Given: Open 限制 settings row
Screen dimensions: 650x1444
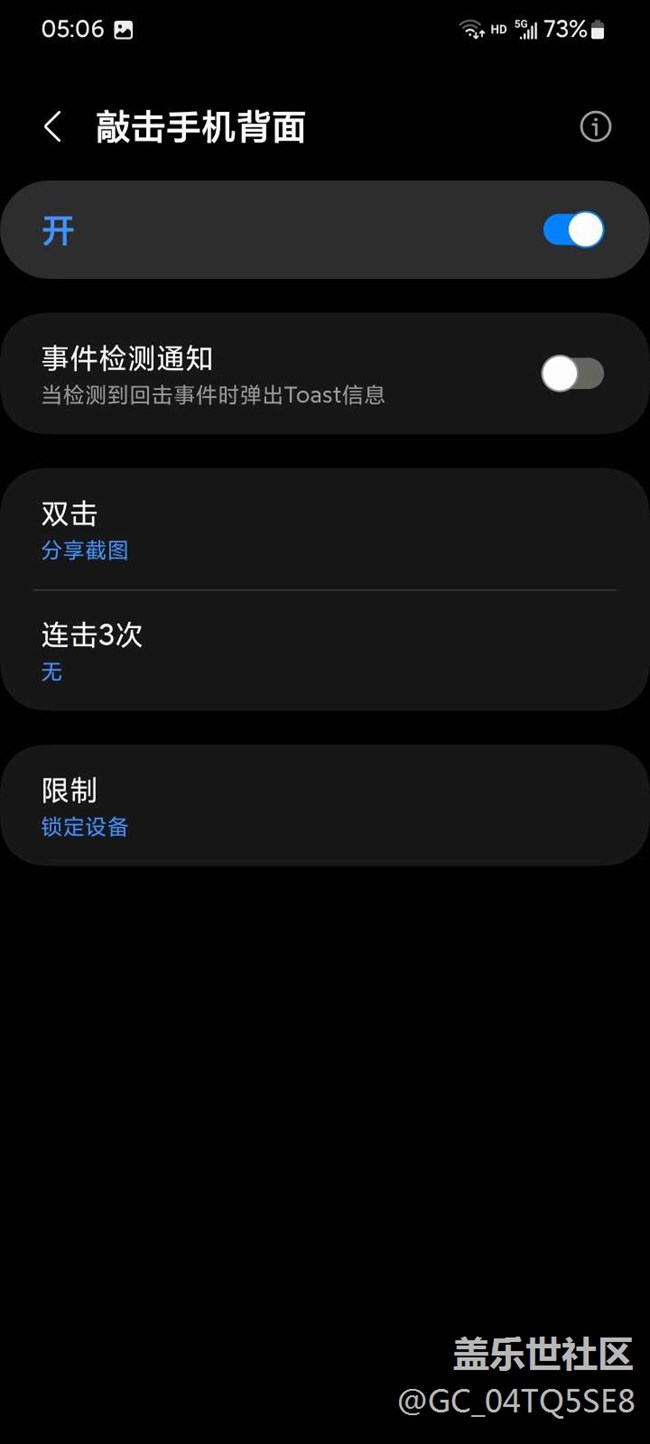Looking at the screenshot, I should pos(324,806).
